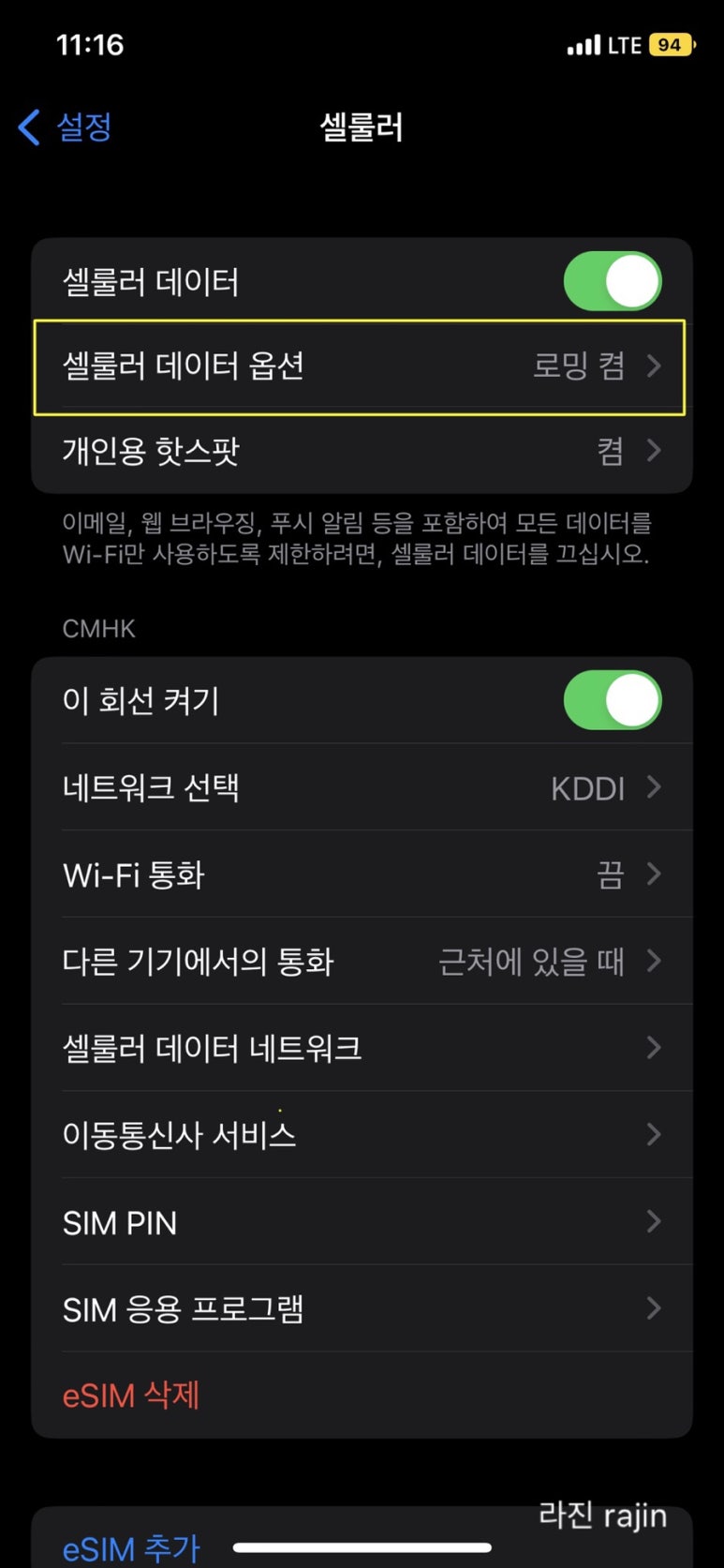
Task: Tap eSIM 삭제
Action: click(x=131, y=1396)
